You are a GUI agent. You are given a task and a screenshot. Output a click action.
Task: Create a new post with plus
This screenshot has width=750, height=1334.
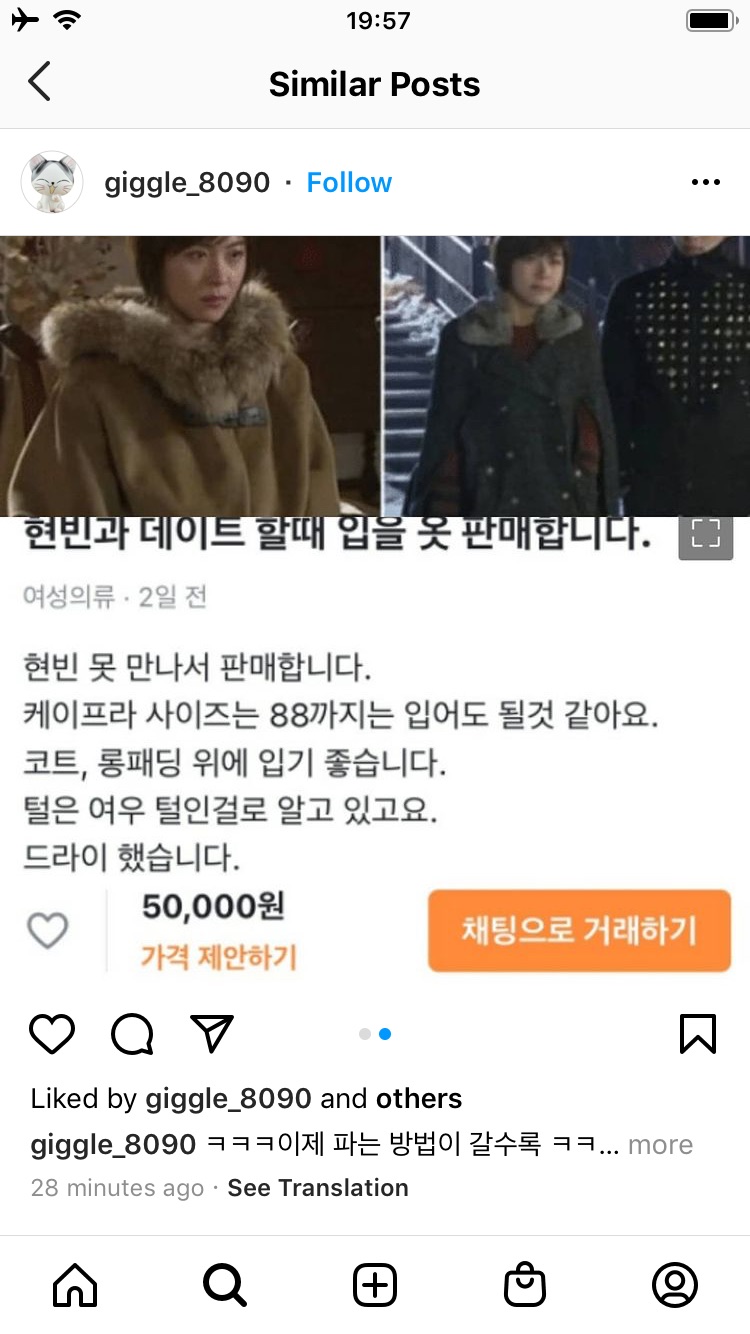tap(375, 1285)
